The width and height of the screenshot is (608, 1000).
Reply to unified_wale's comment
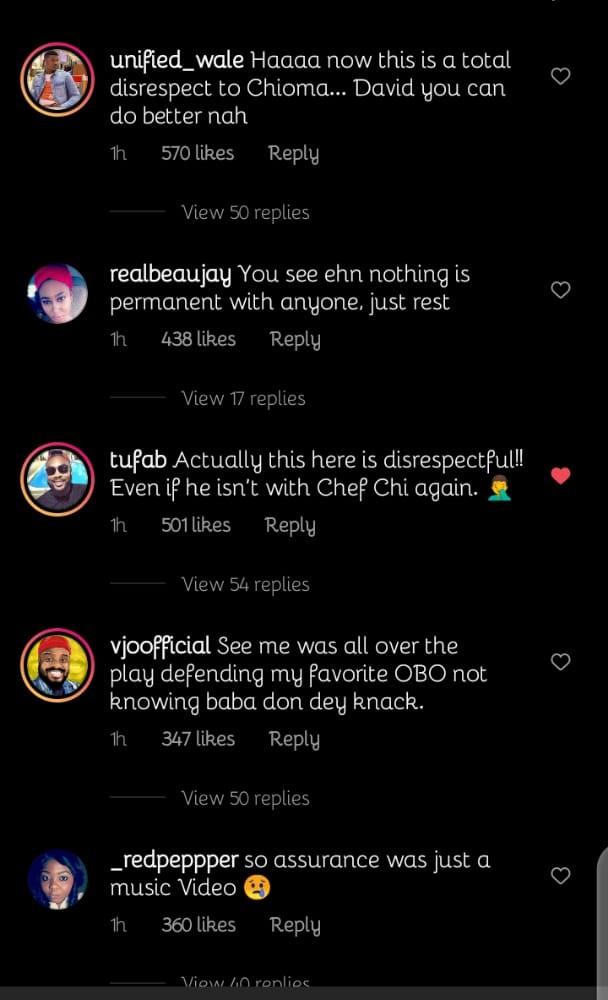click(x=293, y=153)
